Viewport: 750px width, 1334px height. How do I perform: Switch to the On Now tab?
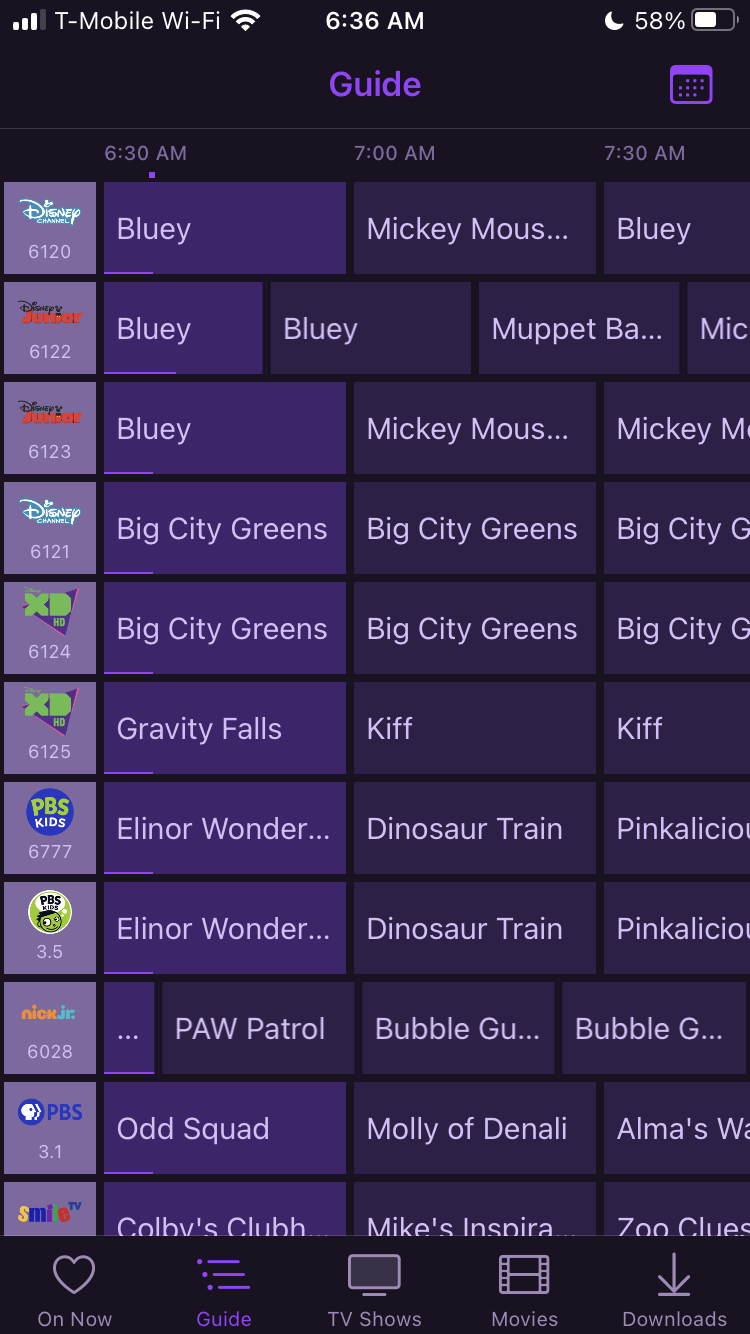point(74,1290)
